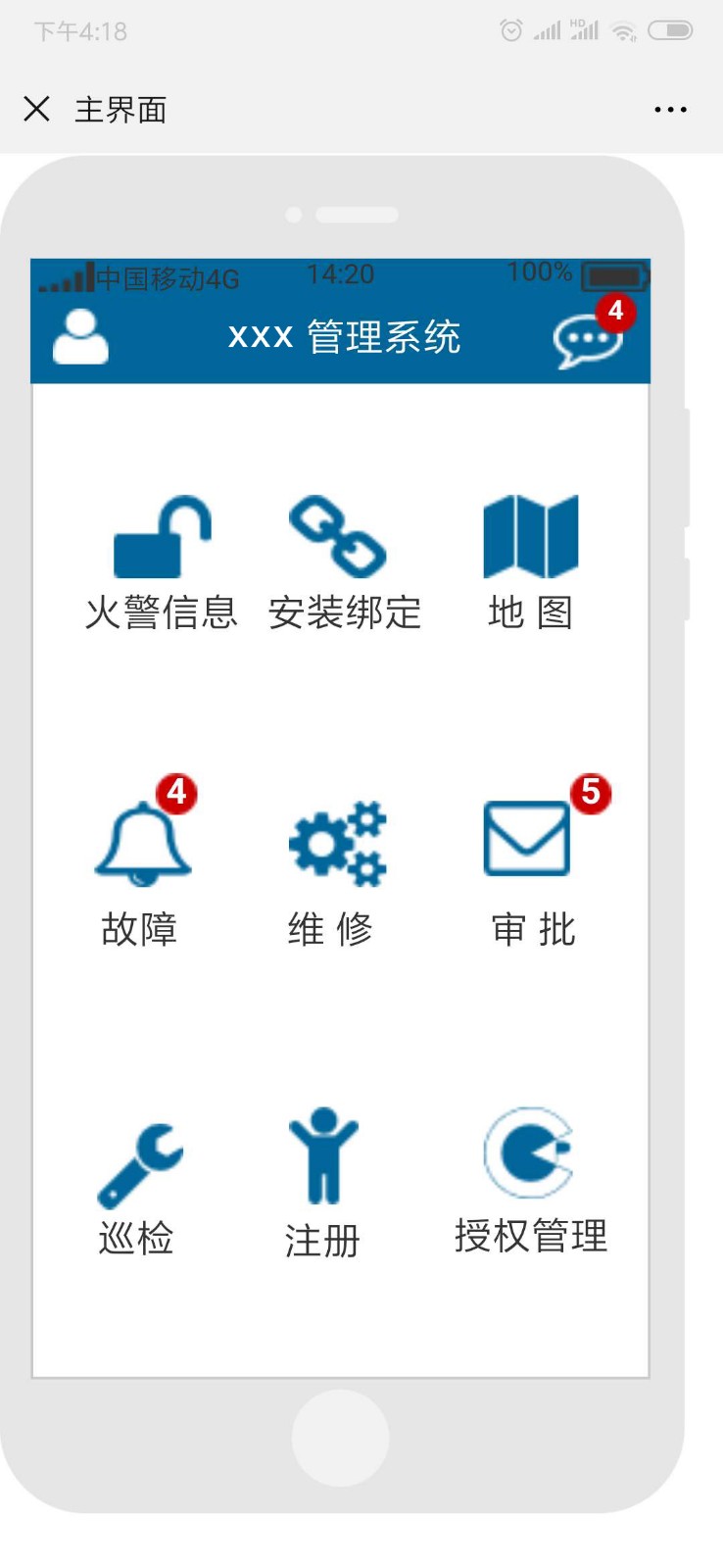Open 安装绑定 install binding
723x1568 pixels.
point(344,563)
